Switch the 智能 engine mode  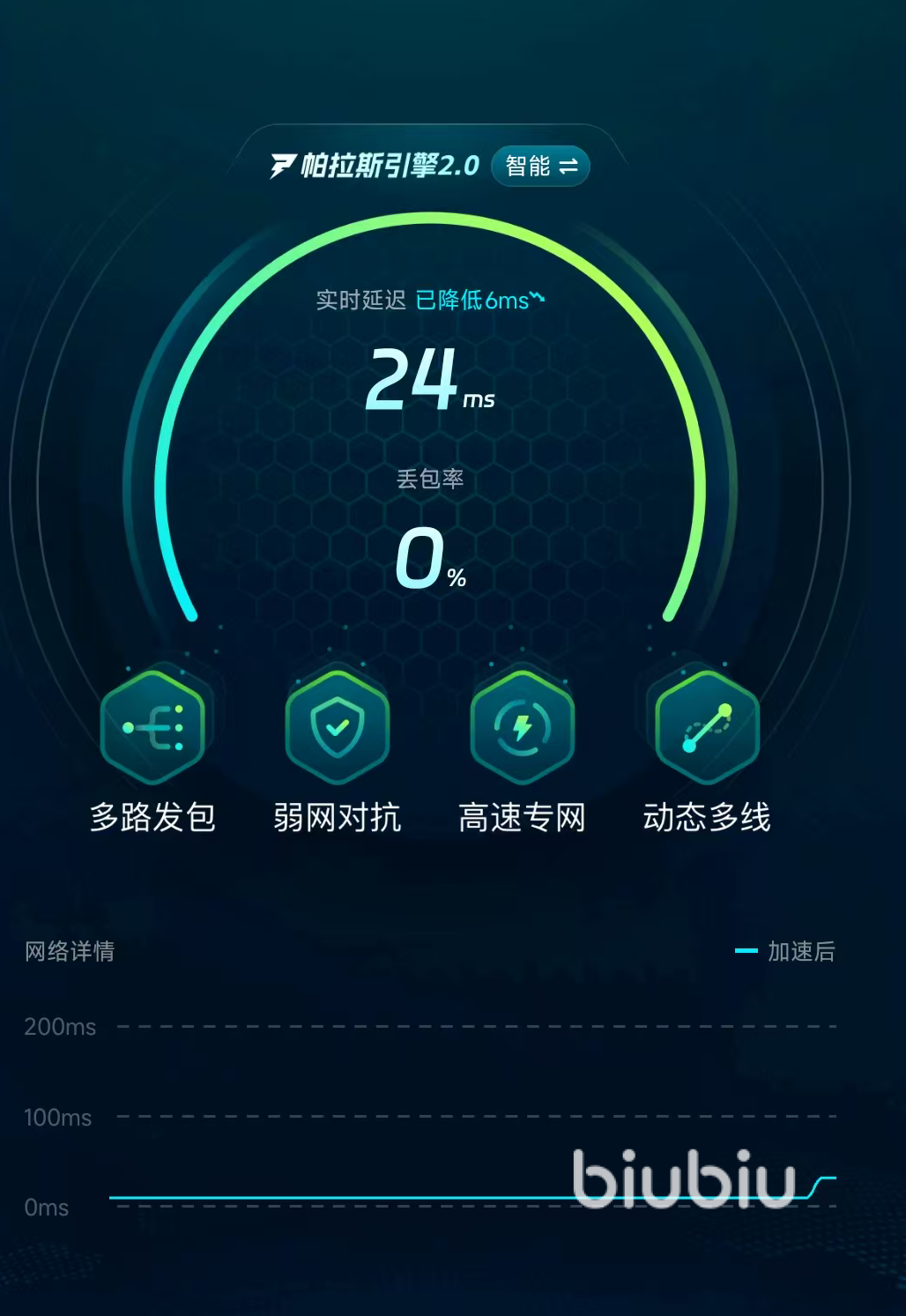pos(540,166)
